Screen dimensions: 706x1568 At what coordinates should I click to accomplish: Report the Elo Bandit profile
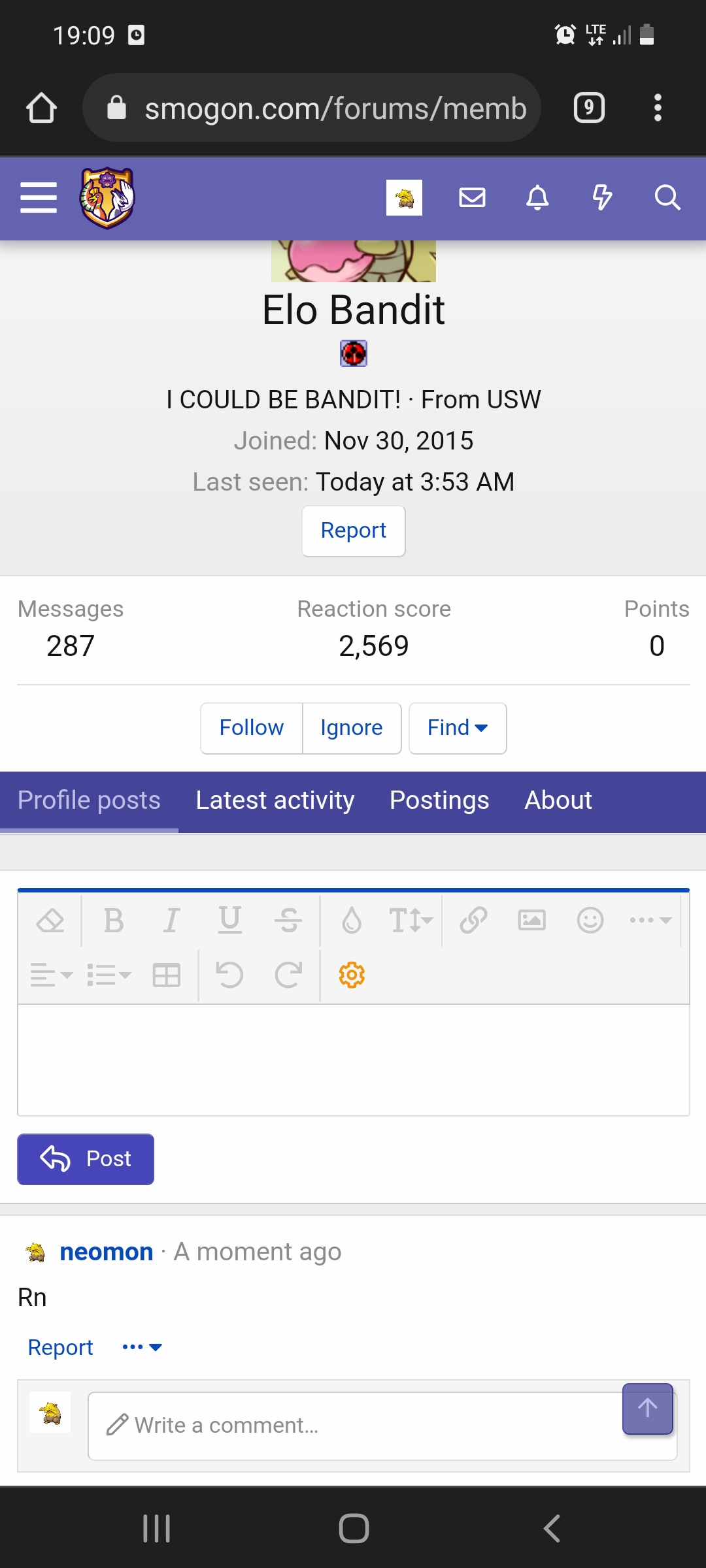(354, 531)
